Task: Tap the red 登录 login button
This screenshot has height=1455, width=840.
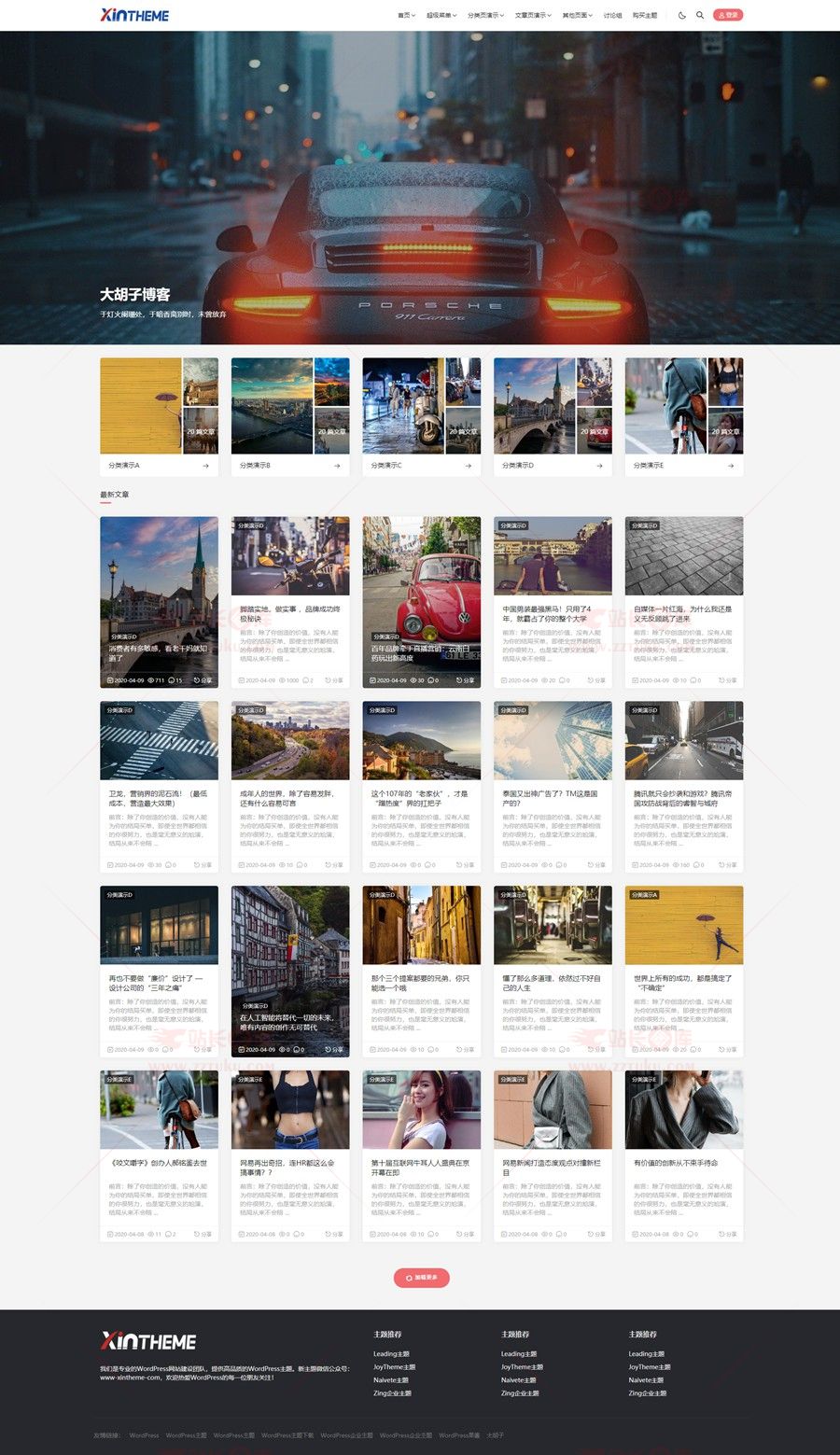Action: coord(728,15)
